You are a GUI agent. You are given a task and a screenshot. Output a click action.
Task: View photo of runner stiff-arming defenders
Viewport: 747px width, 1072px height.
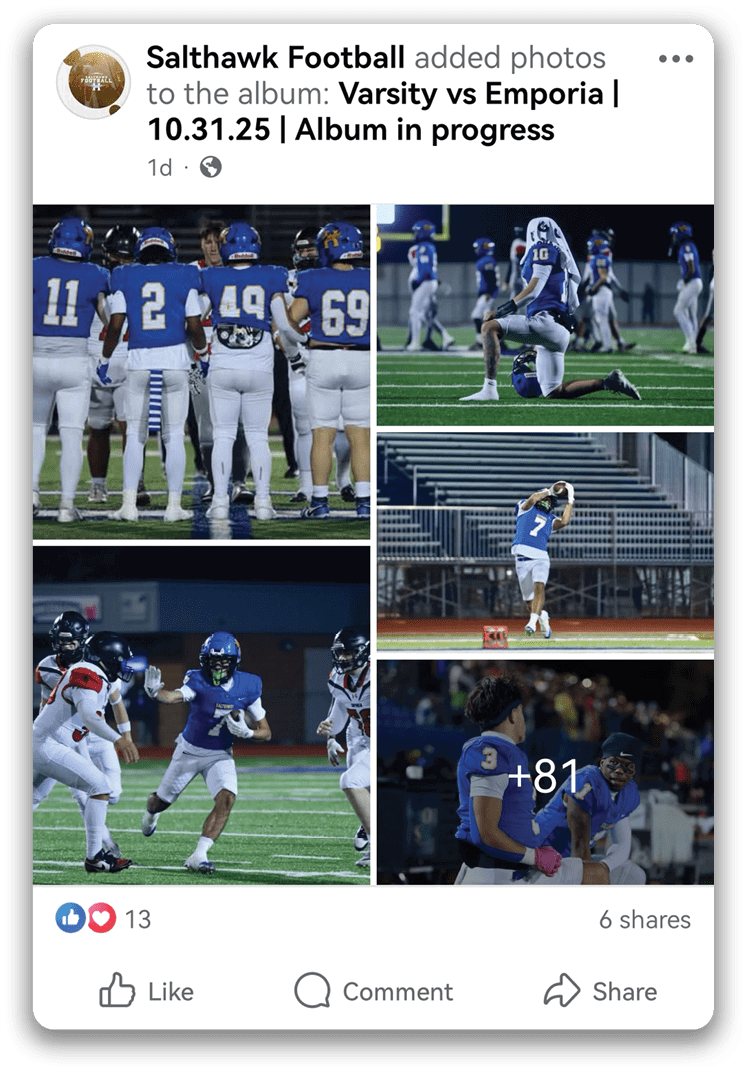[x=201, y=715]
